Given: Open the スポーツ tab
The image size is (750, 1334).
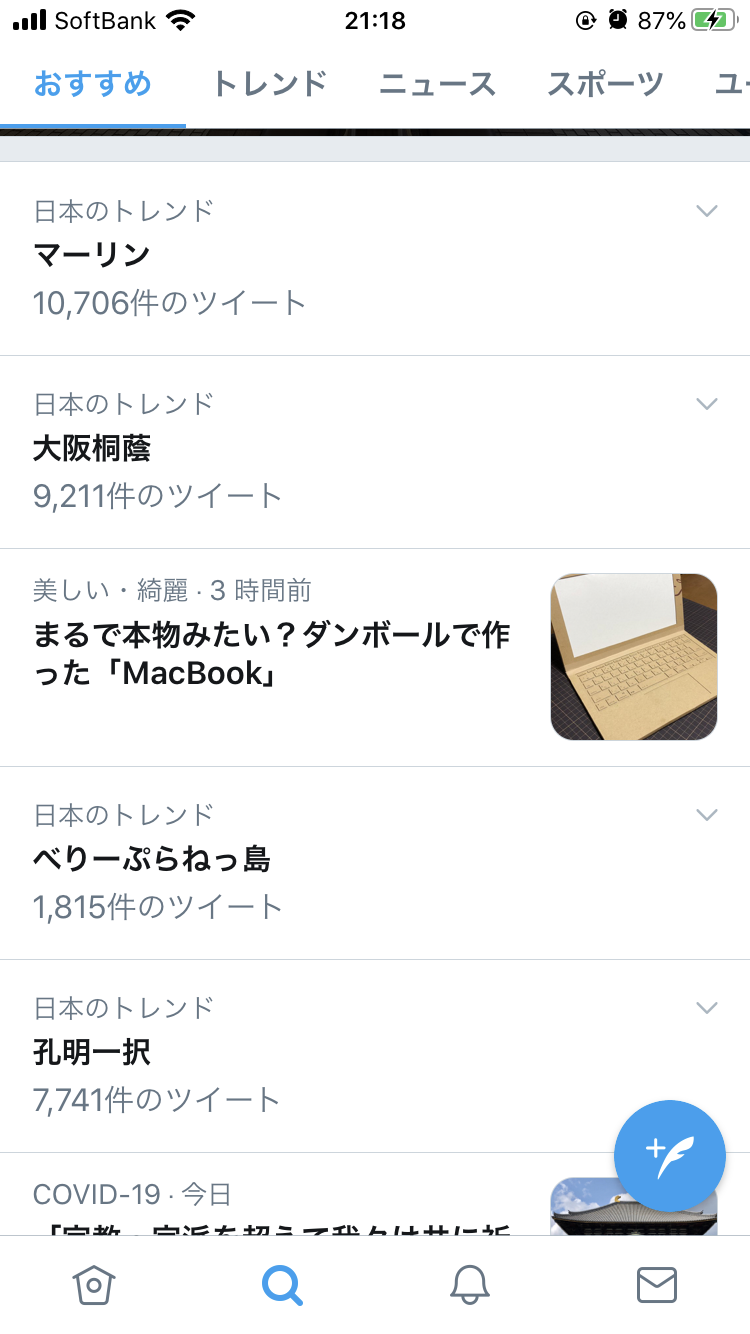Looking at the screenshot, I should [605, 84].
